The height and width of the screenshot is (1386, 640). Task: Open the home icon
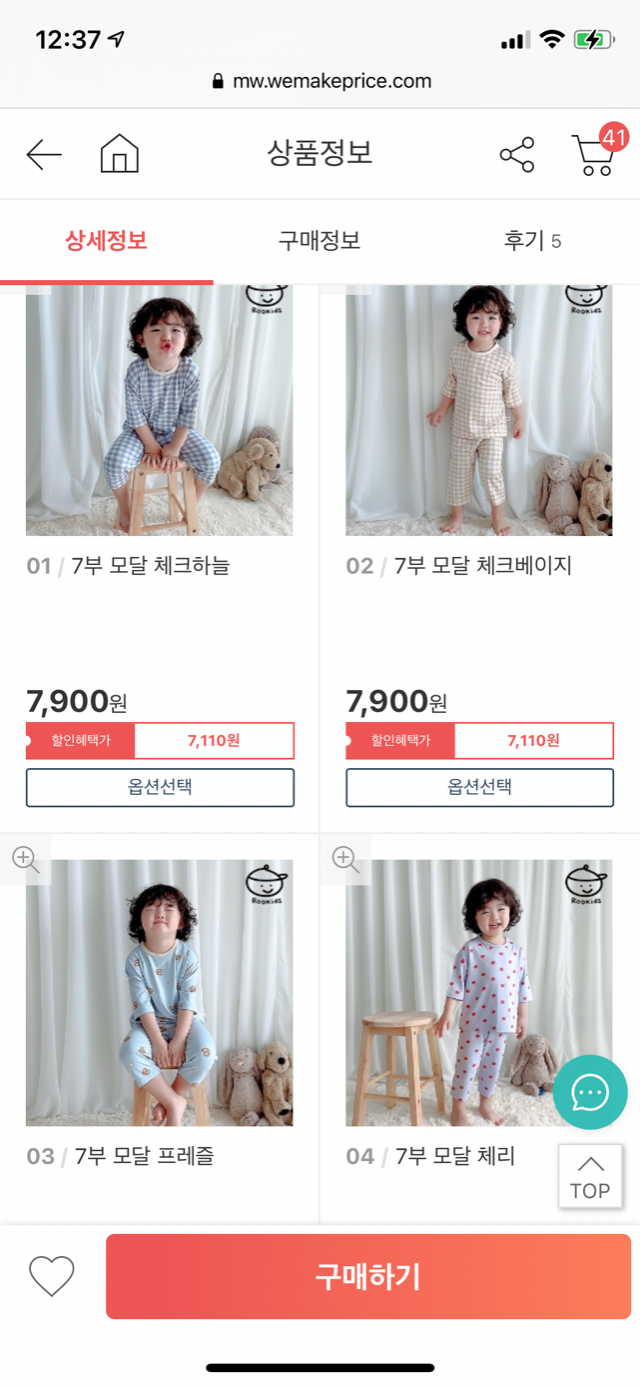click(119, 155)
